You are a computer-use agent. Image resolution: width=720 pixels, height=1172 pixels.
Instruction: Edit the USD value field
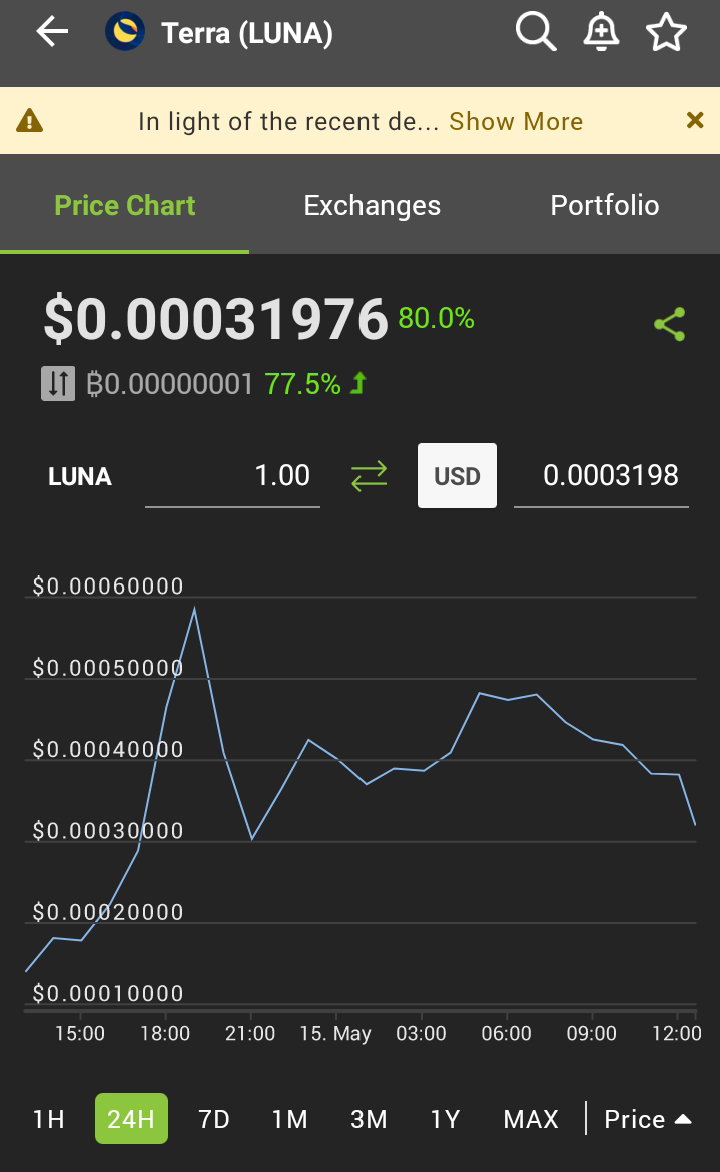coord(601,475)
